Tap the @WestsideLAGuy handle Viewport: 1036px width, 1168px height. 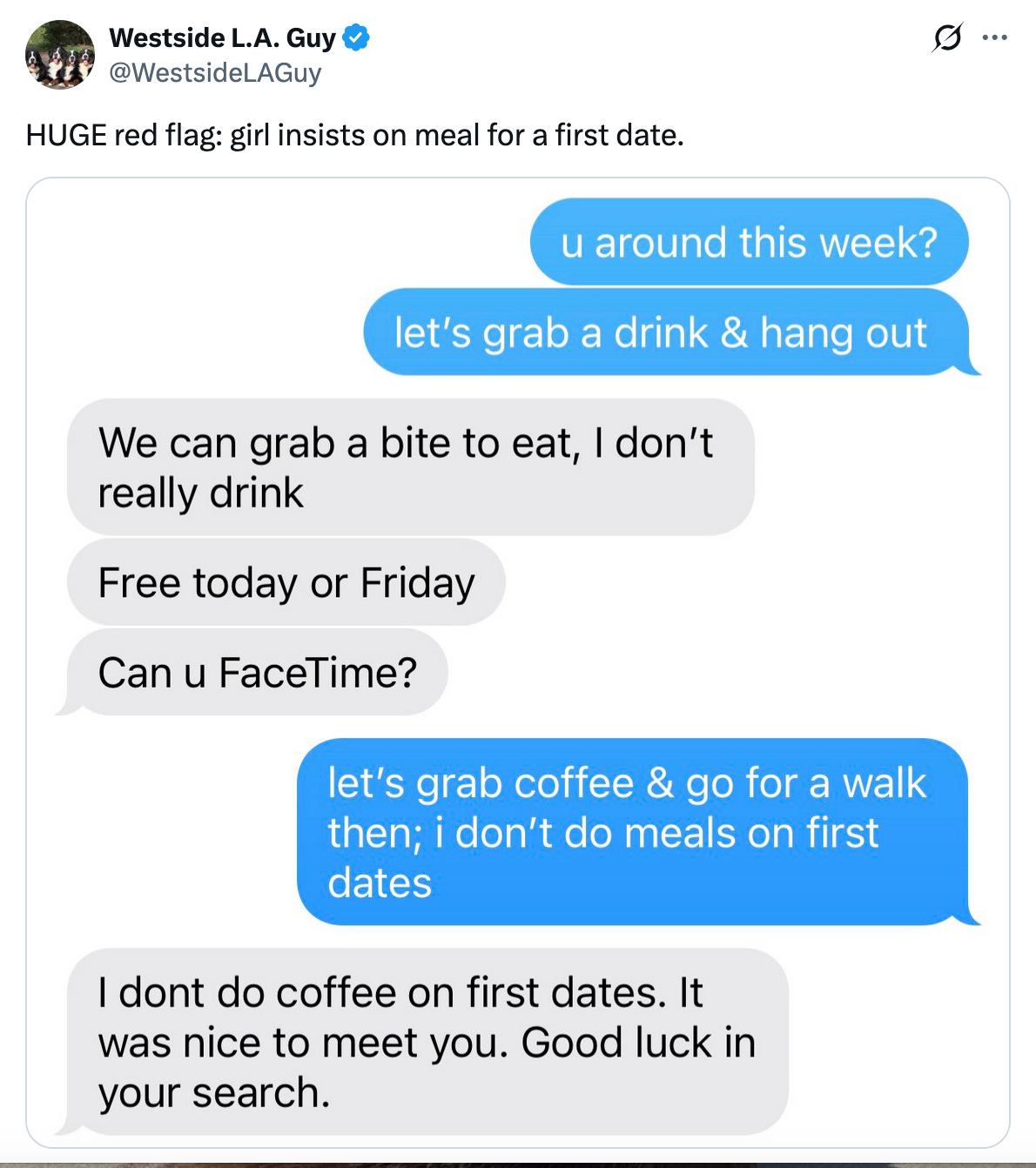coord(215,72)
